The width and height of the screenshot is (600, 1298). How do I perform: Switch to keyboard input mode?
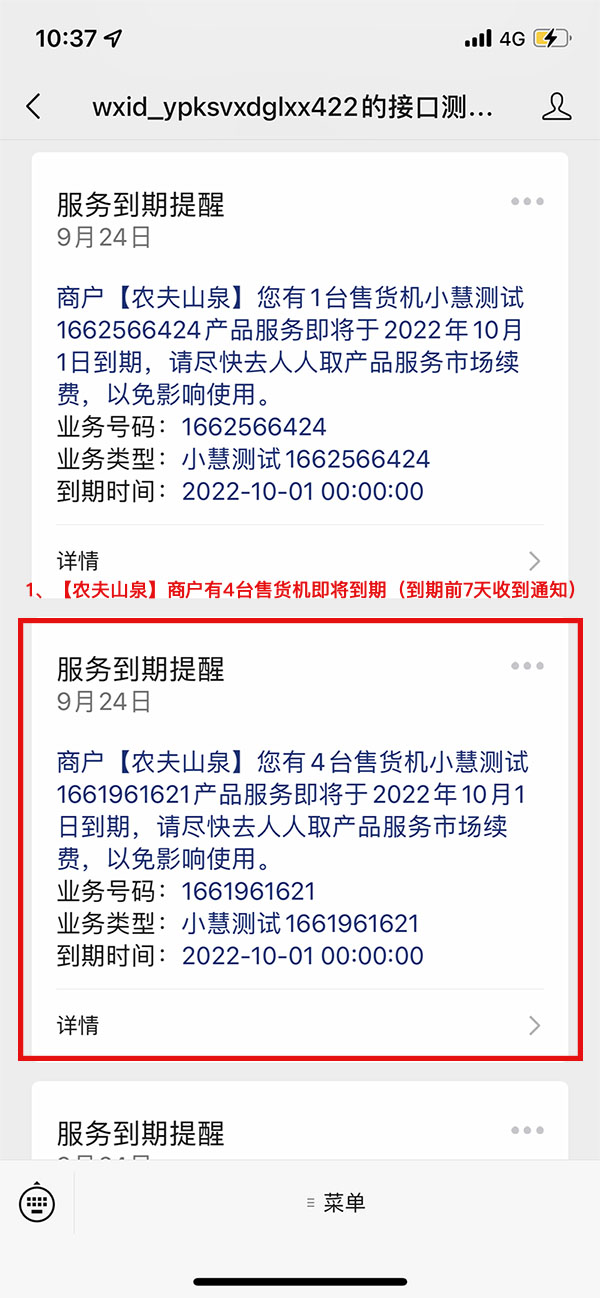37,1202
